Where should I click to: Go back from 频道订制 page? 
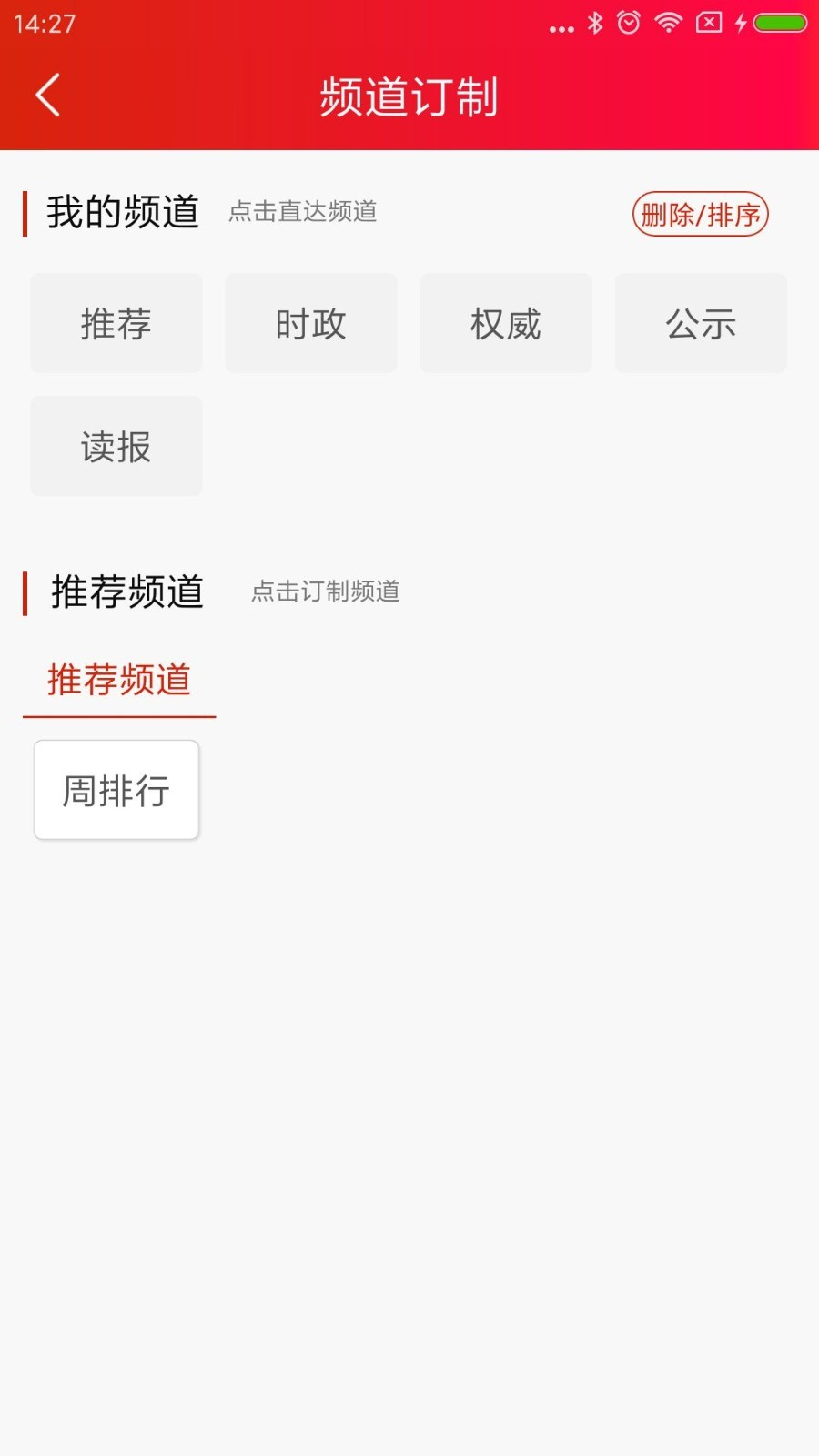click(x=47, y=96)
